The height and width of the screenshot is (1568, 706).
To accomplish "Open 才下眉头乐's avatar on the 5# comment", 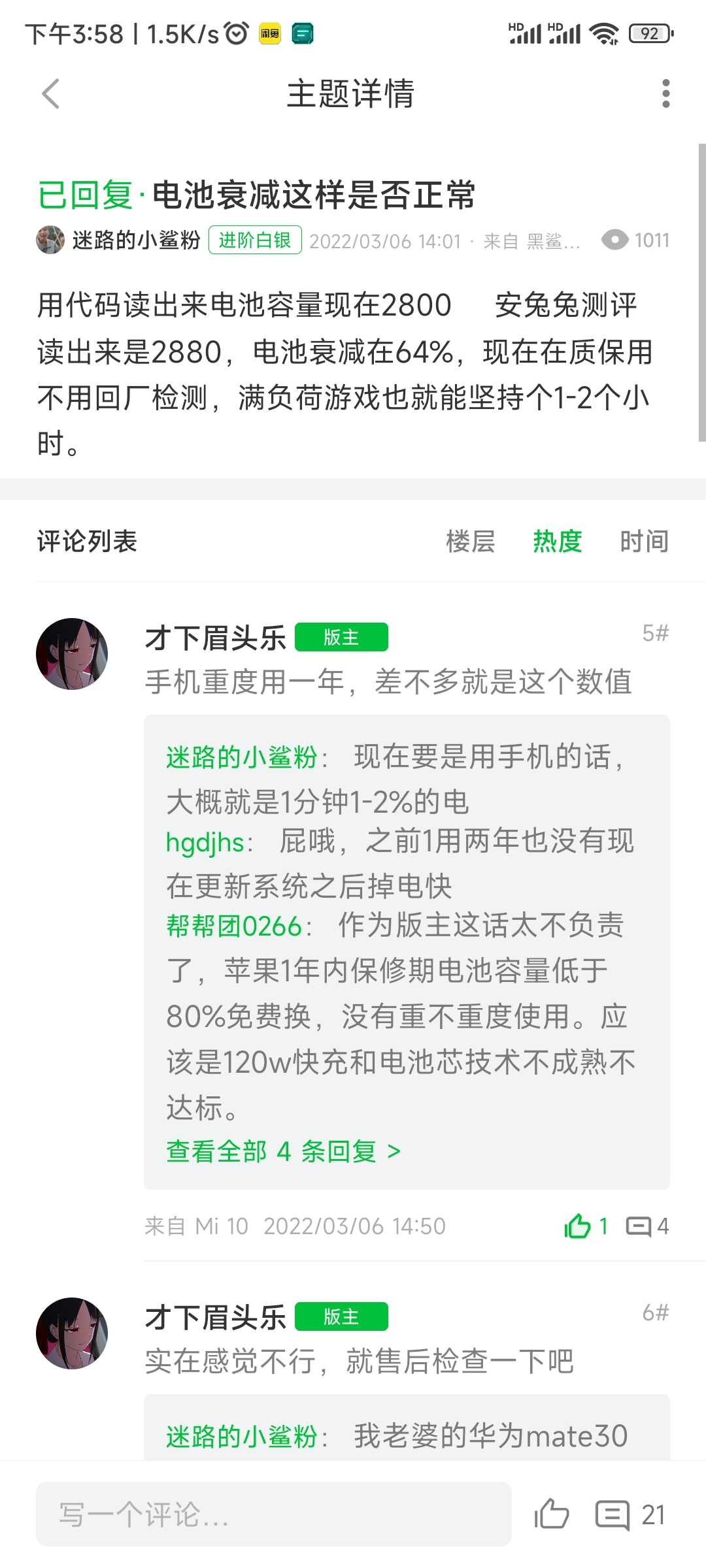I will [72, 654].
